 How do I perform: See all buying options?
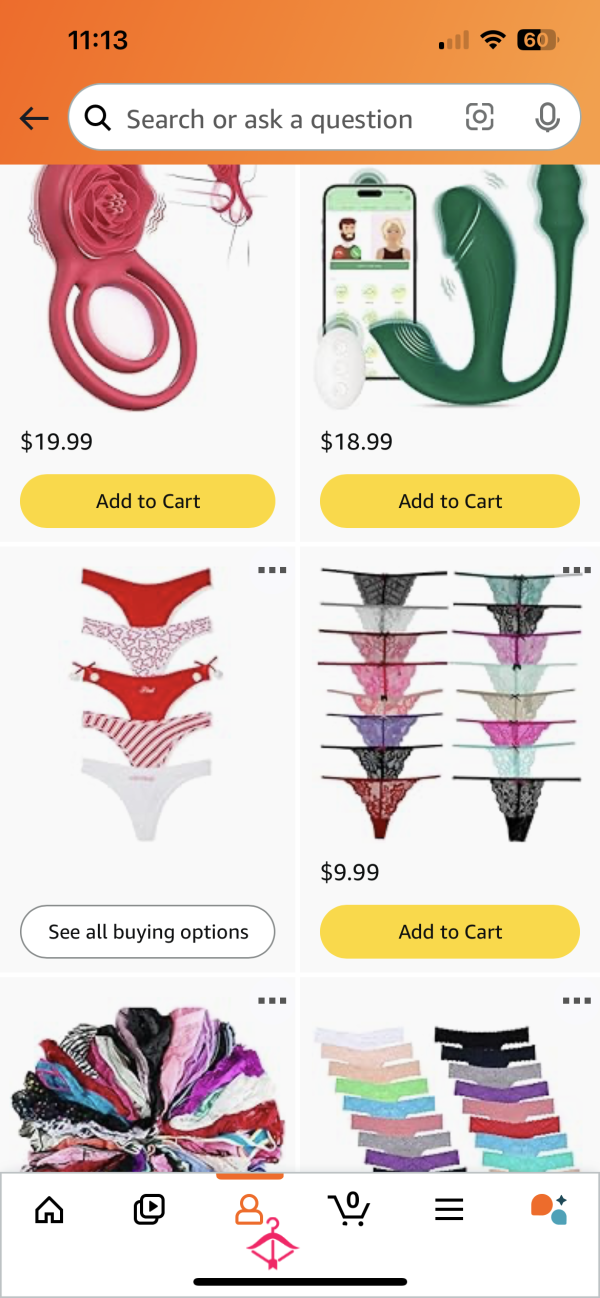pyautogui.click(x=147, y=931)
